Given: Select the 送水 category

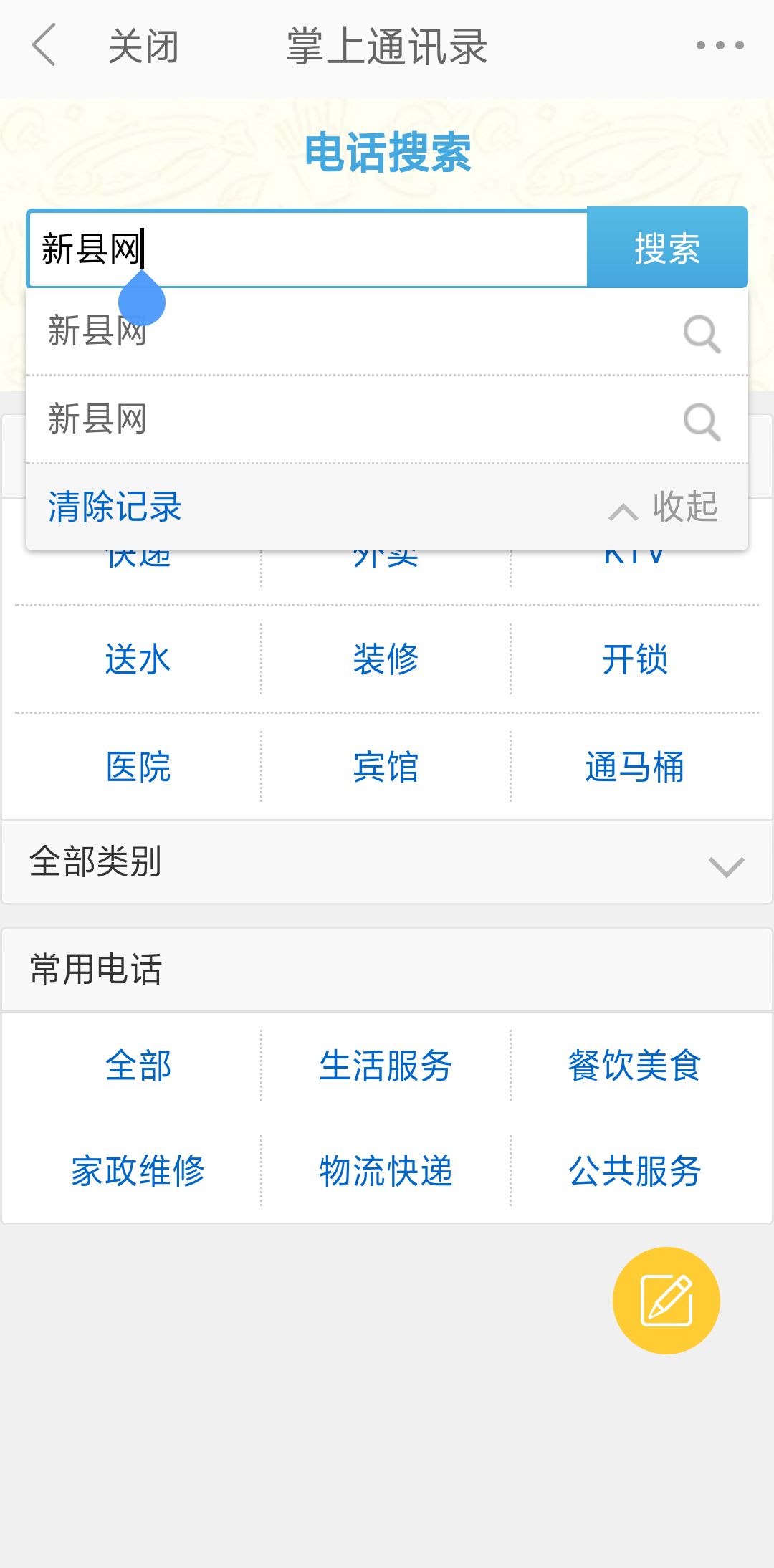Looking at the screenshot, I should (x=138, y=659).
